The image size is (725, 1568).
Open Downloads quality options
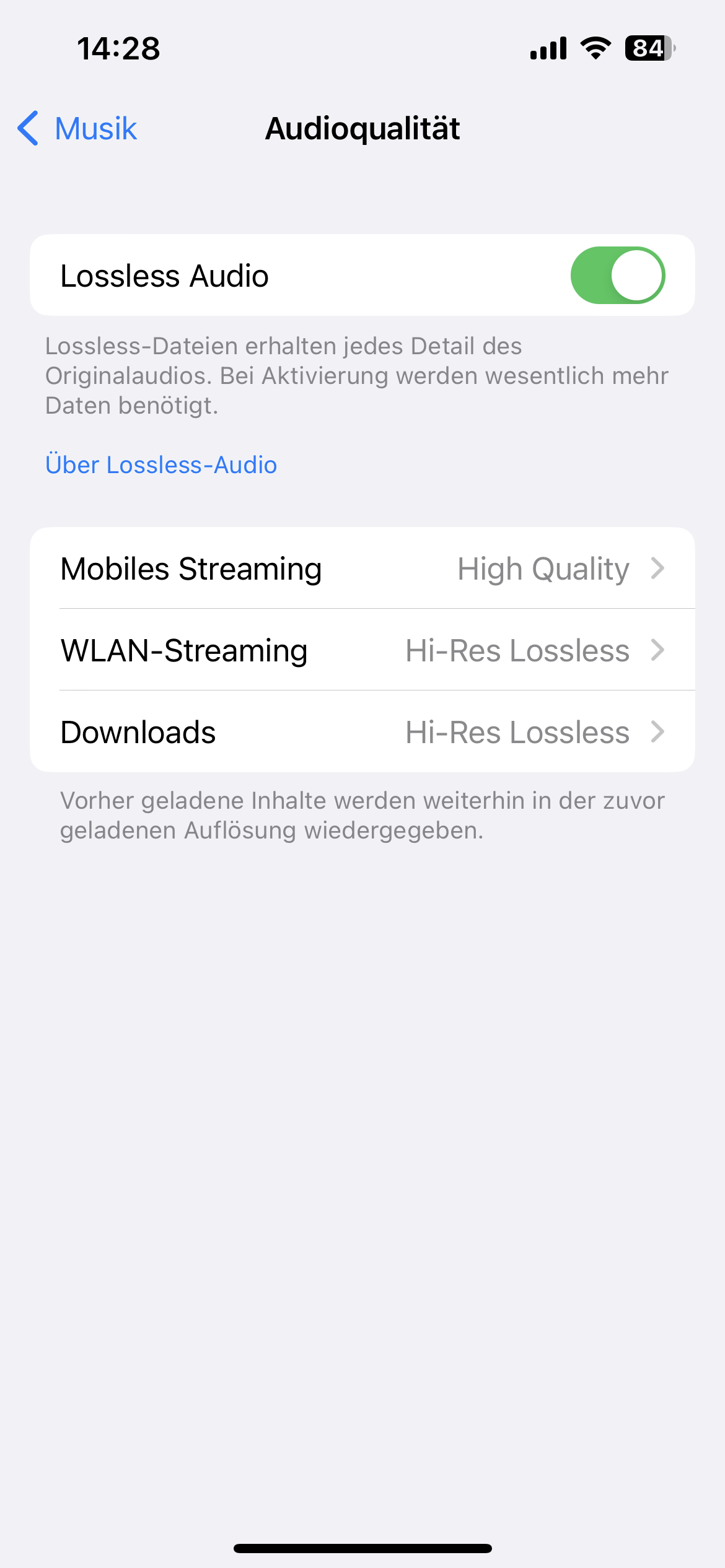point(362,731)
